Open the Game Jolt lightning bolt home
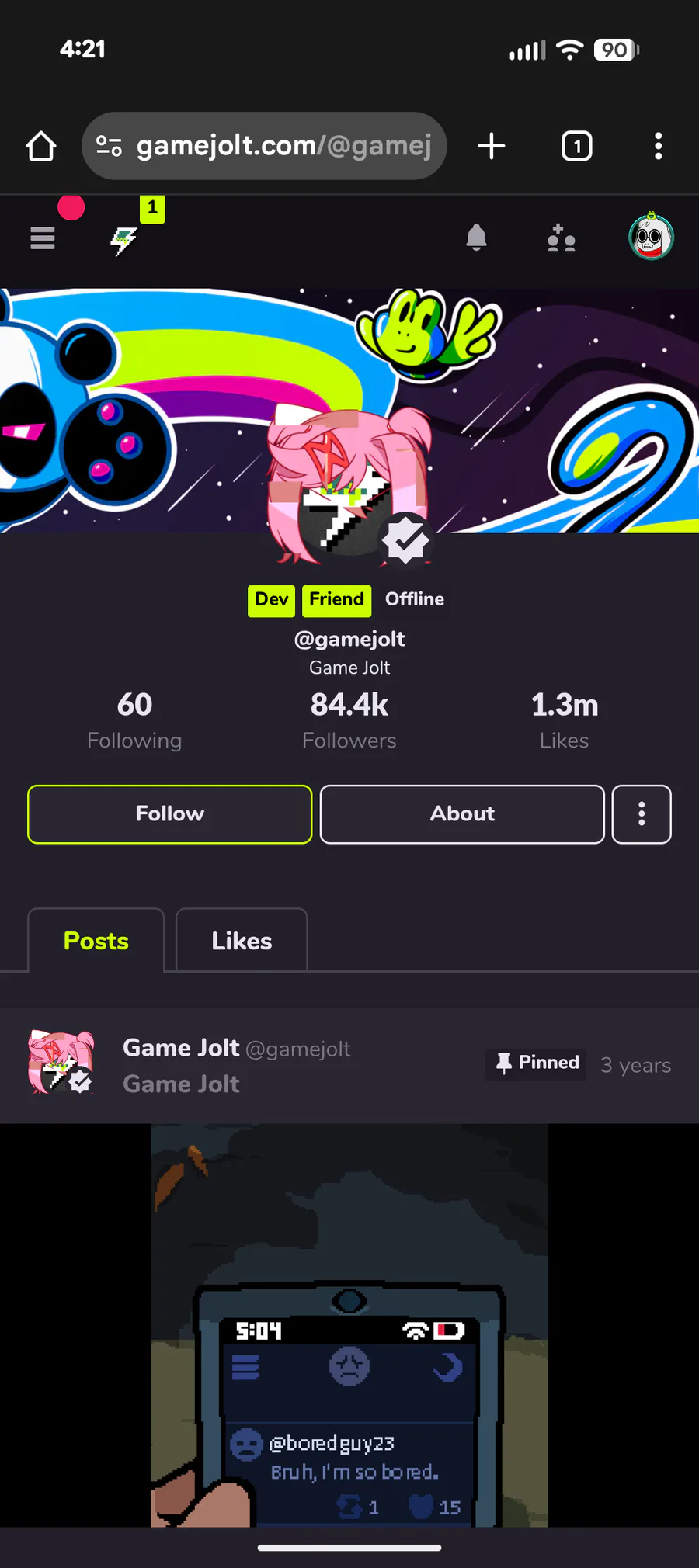 tap(124, 239)
